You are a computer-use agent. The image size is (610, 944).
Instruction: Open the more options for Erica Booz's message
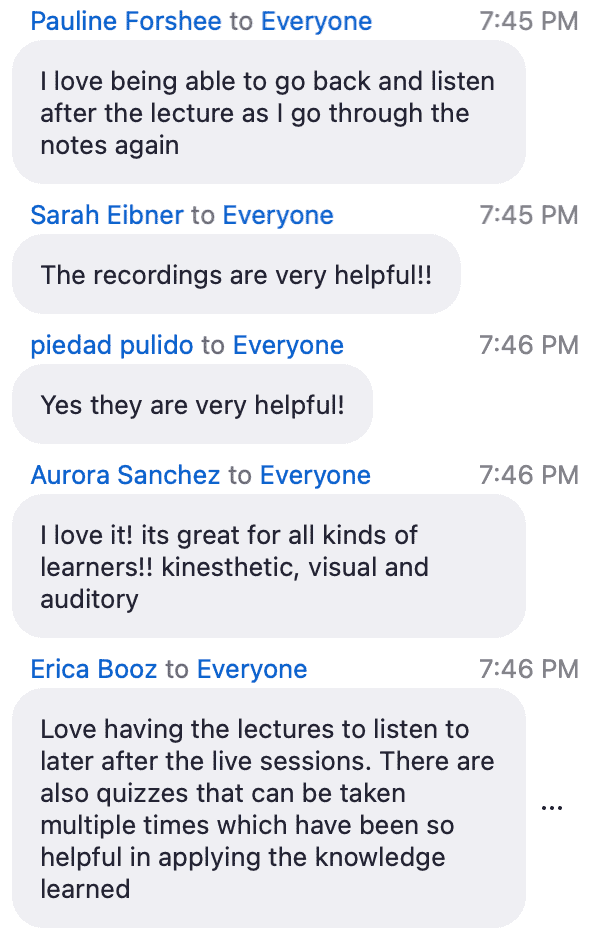(x=551, y=808)
